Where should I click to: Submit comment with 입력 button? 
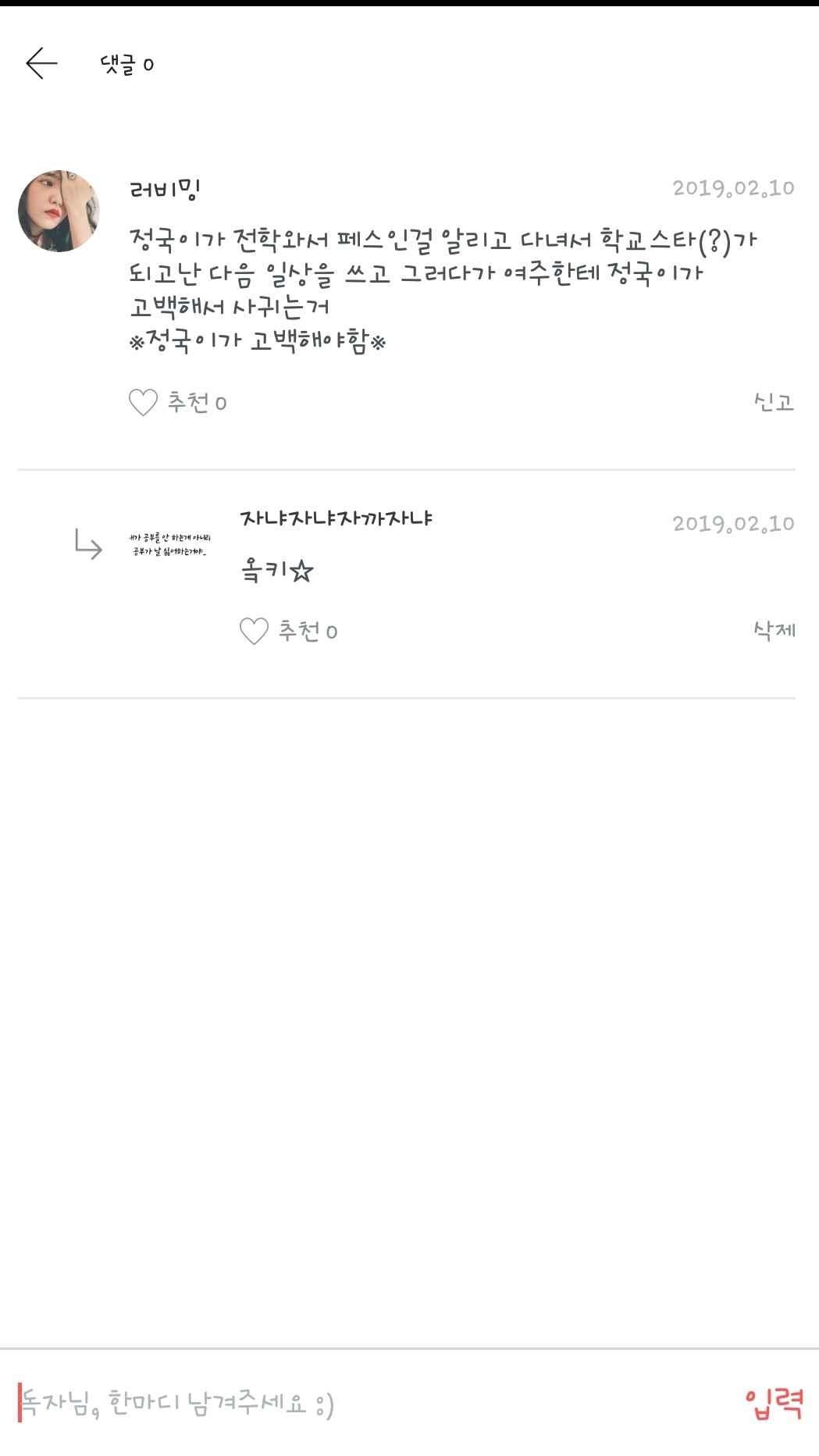point(774,1404)
